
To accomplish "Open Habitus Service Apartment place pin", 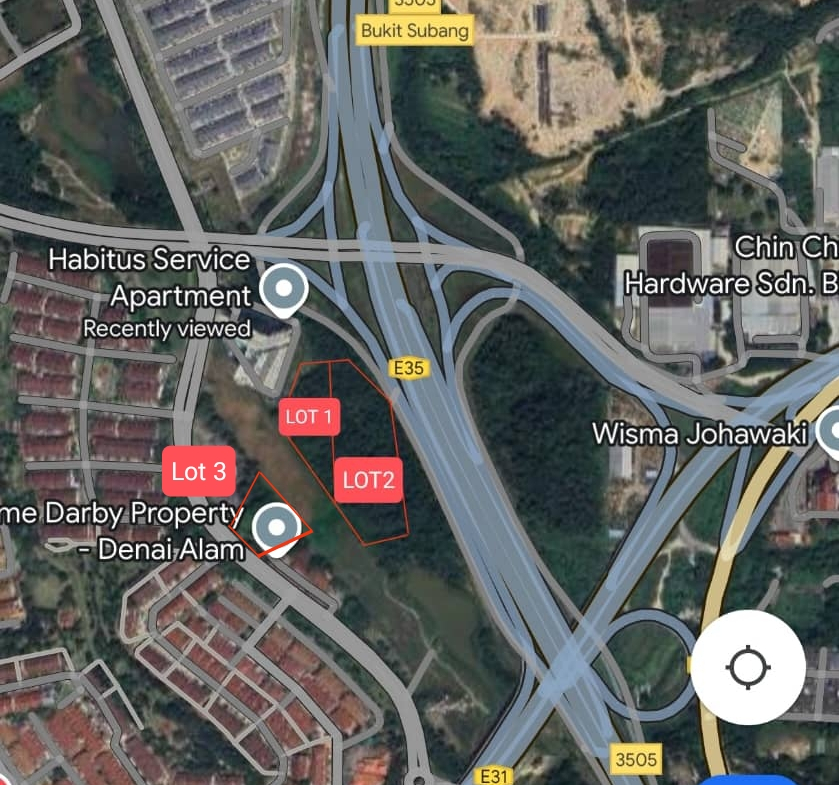I will (x=284, y=289).
